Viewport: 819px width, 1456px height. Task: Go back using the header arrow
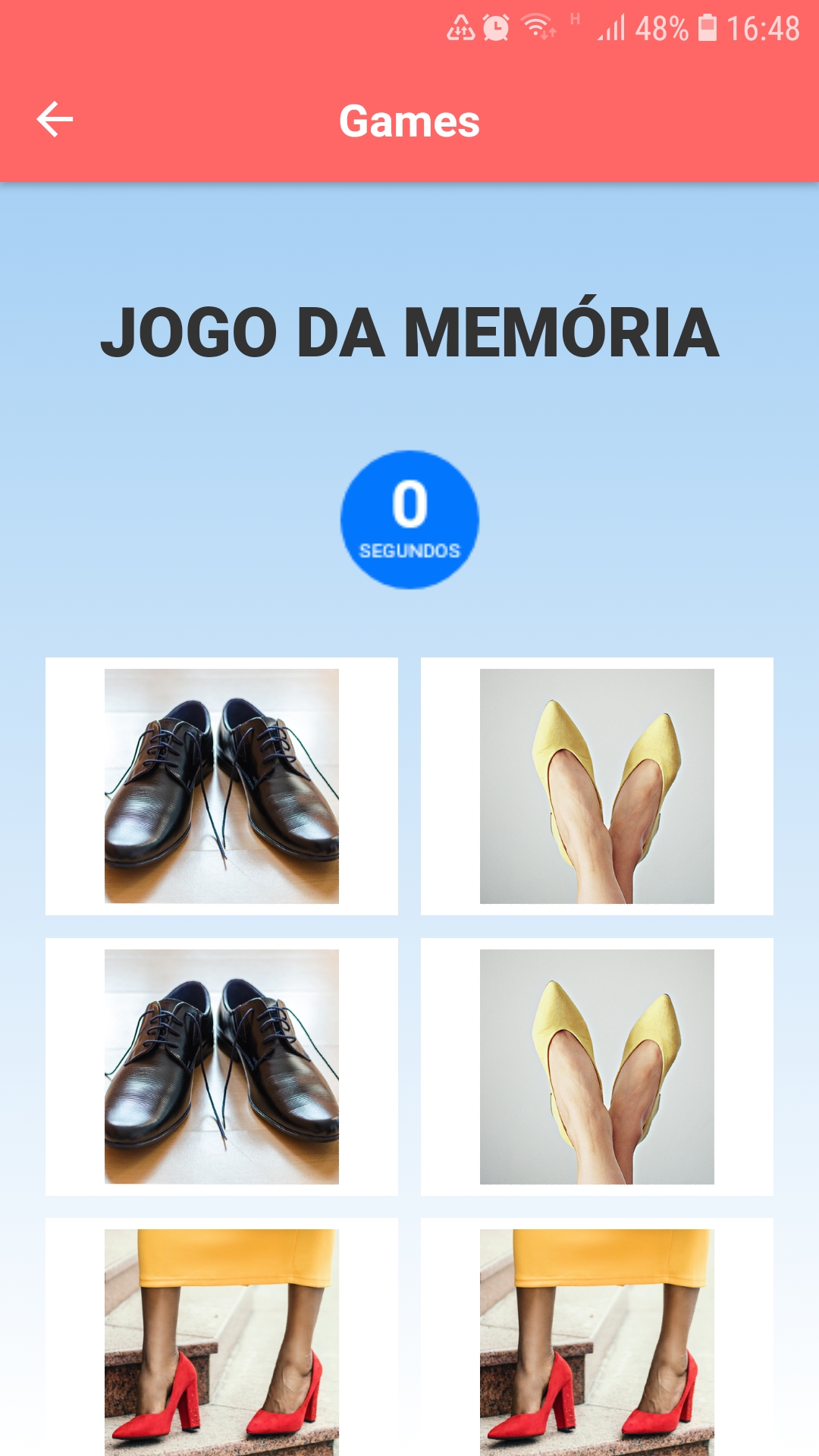click(55, 120)
